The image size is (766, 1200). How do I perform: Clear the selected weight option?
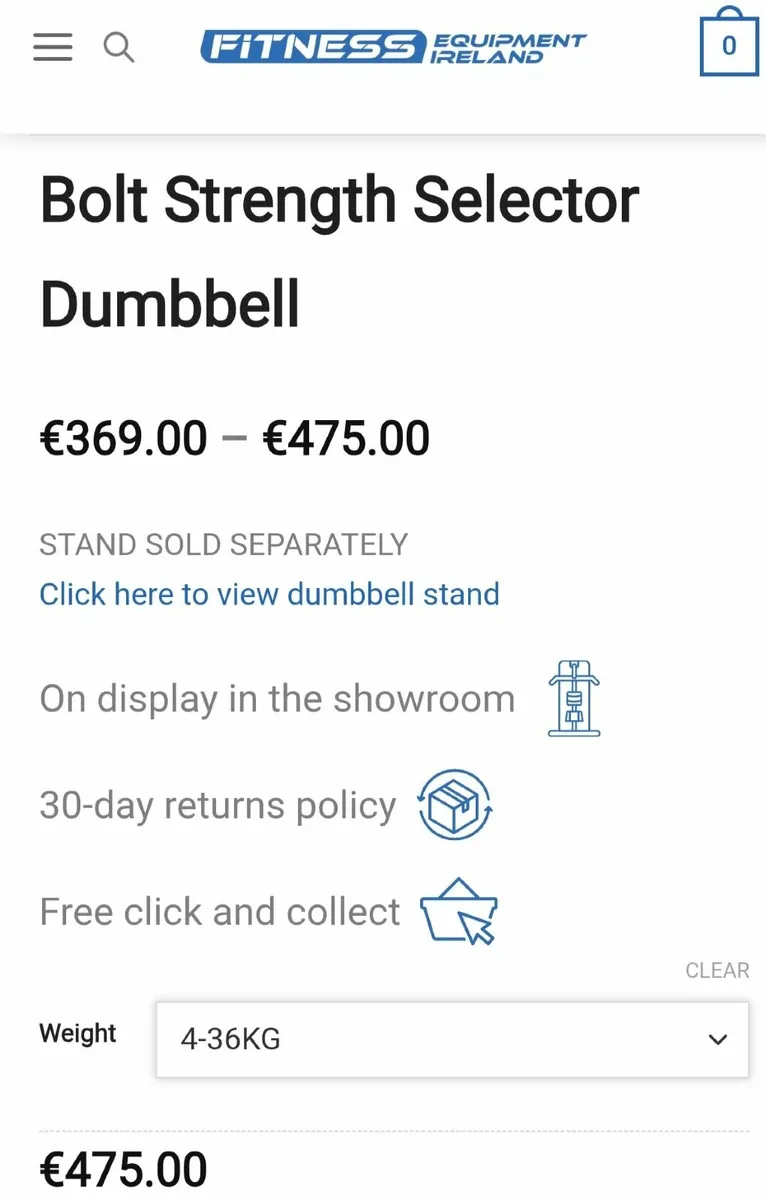point(717,970)
